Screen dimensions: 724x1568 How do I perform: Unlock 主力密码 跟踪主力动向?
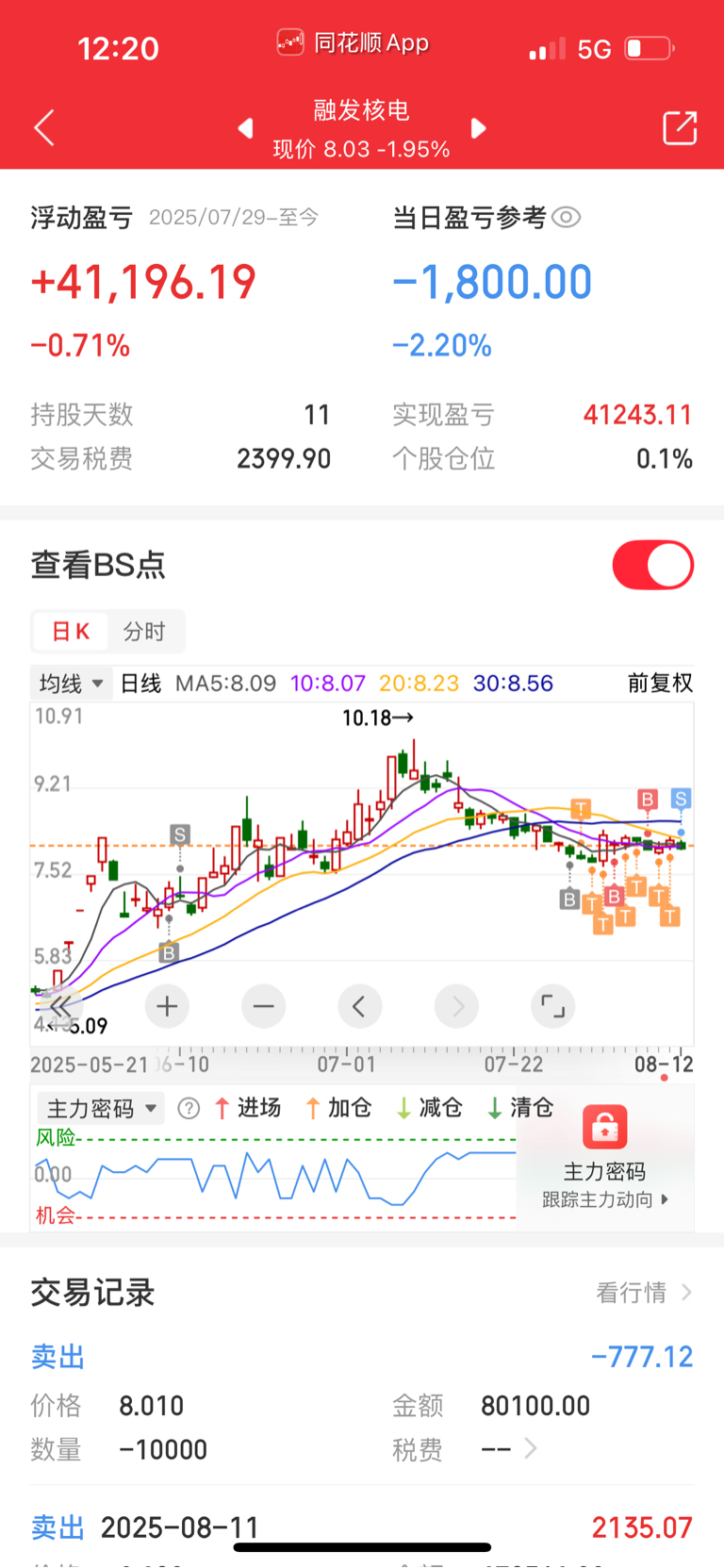point(604,1156)
